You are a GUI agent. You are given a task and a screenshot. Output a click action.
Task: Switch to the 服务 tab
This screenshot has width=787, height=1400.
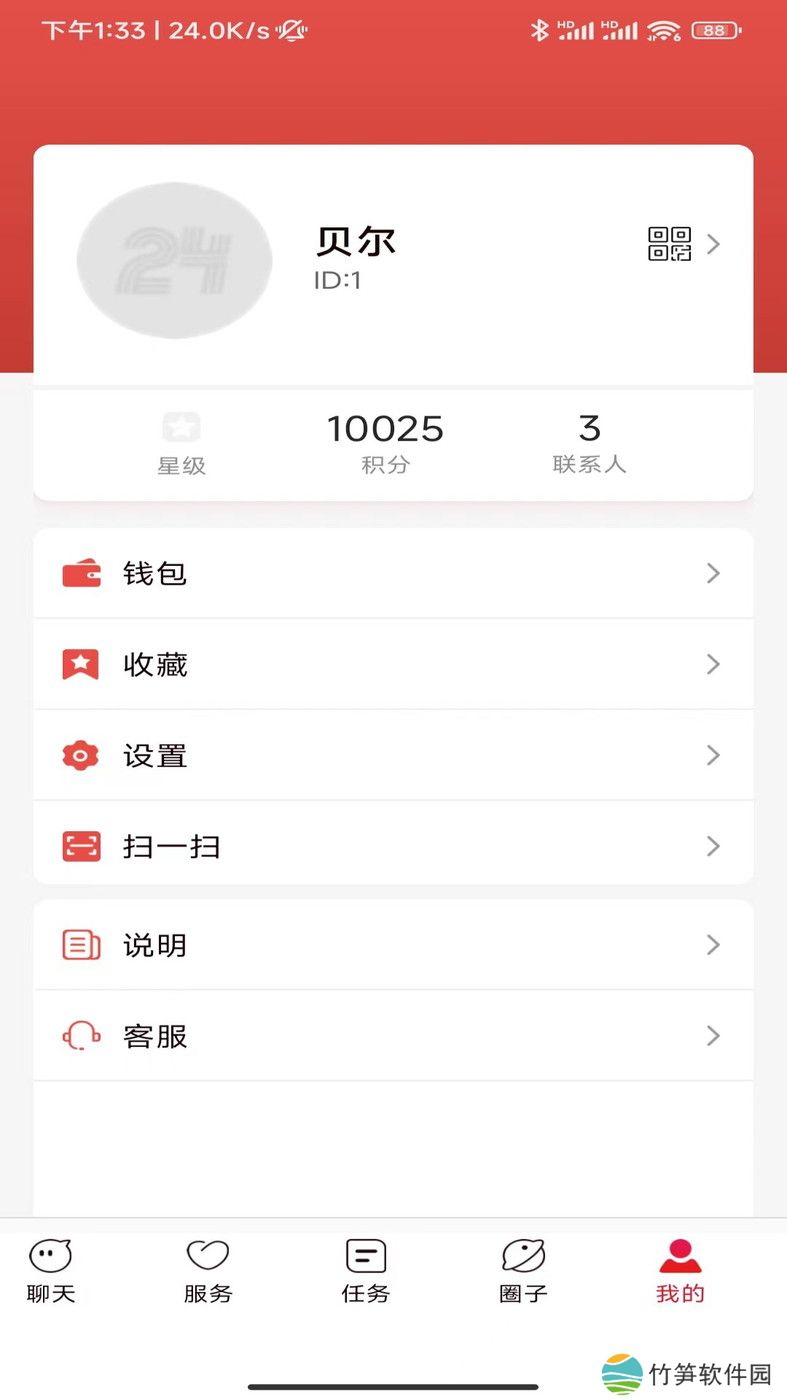pyautogui.click(x=208, y=1270)
